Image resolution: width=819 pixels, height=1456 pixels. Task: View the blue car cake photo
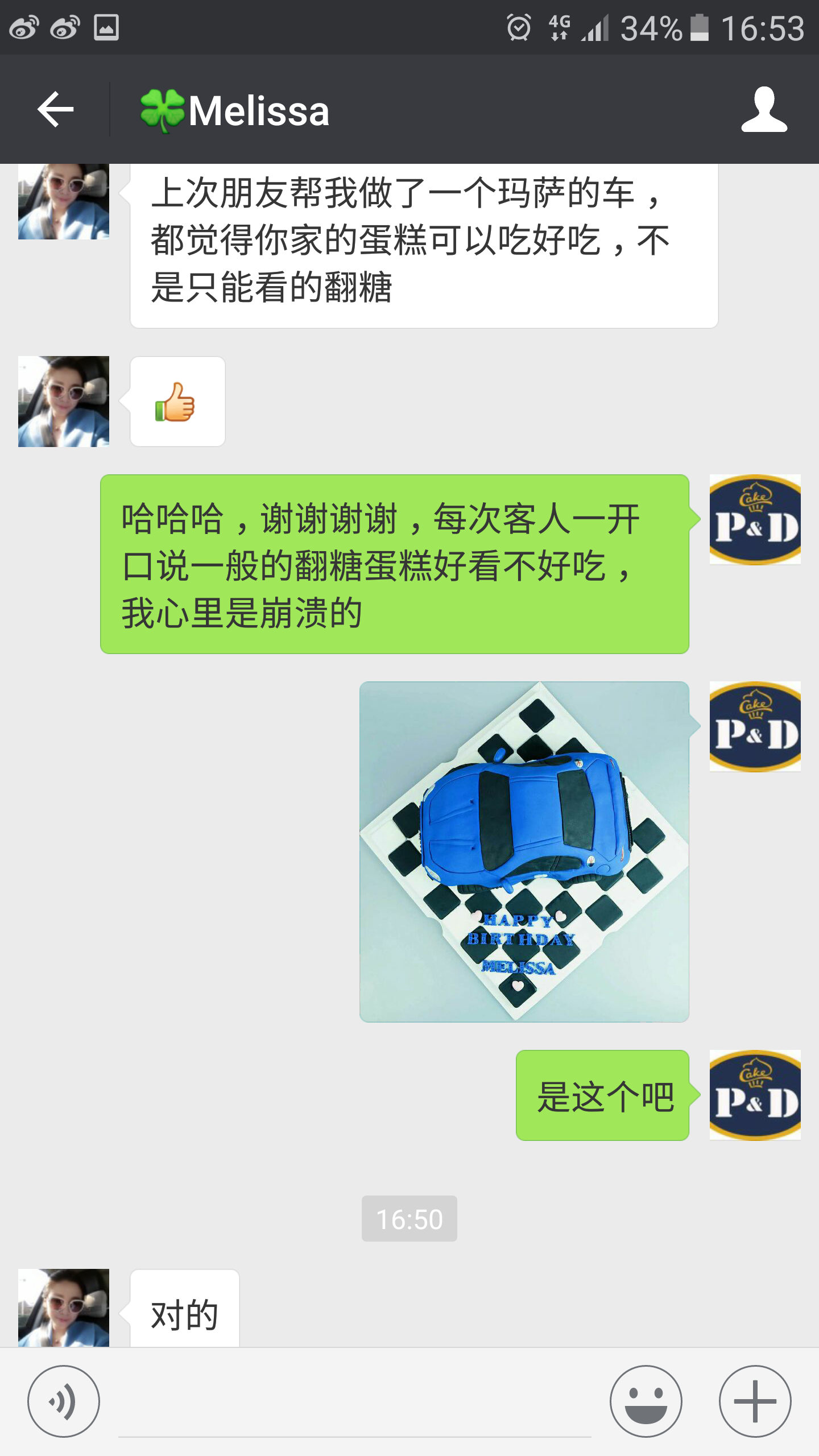(524, 851)
